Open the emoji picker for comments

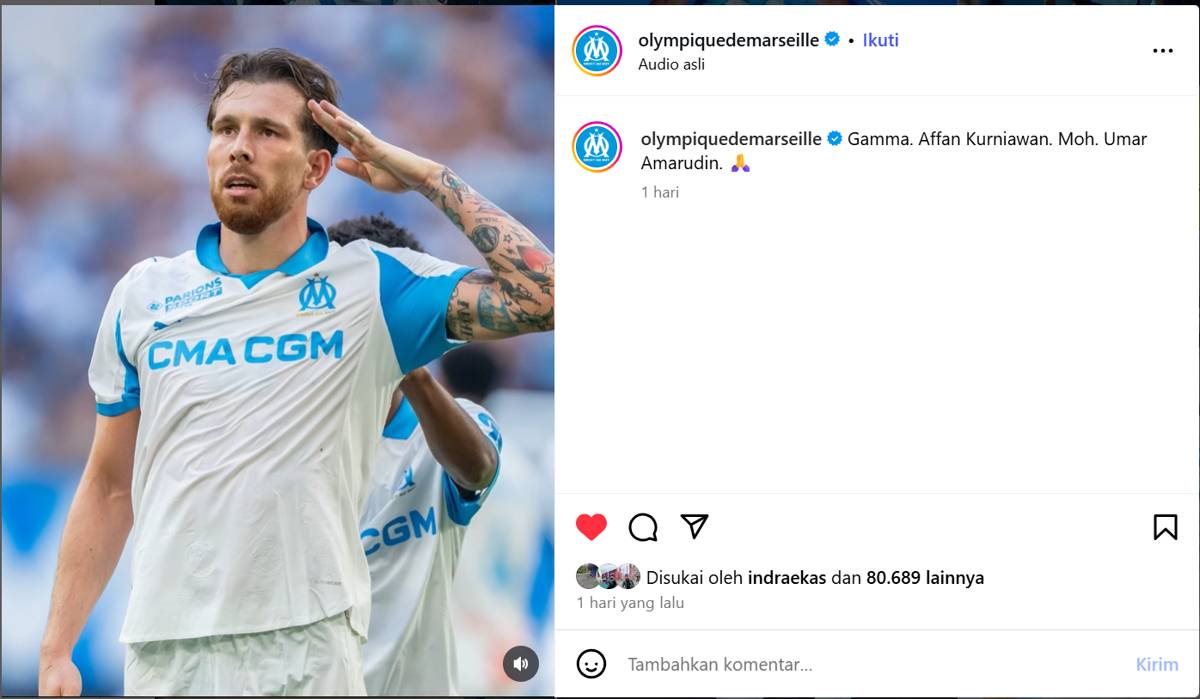pos(592,664)
